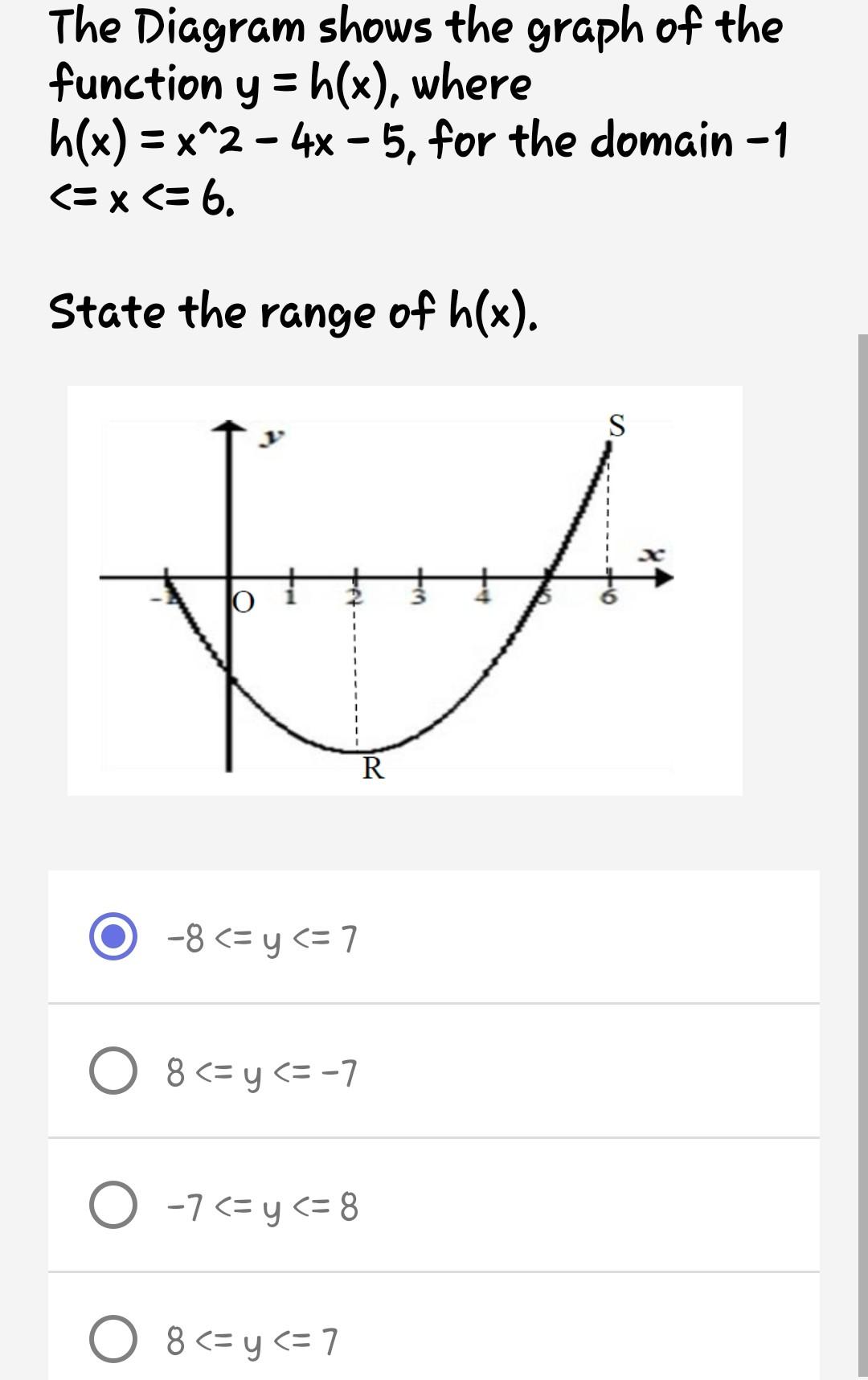Click the x-axis arrow on the graph

[662, 576]
